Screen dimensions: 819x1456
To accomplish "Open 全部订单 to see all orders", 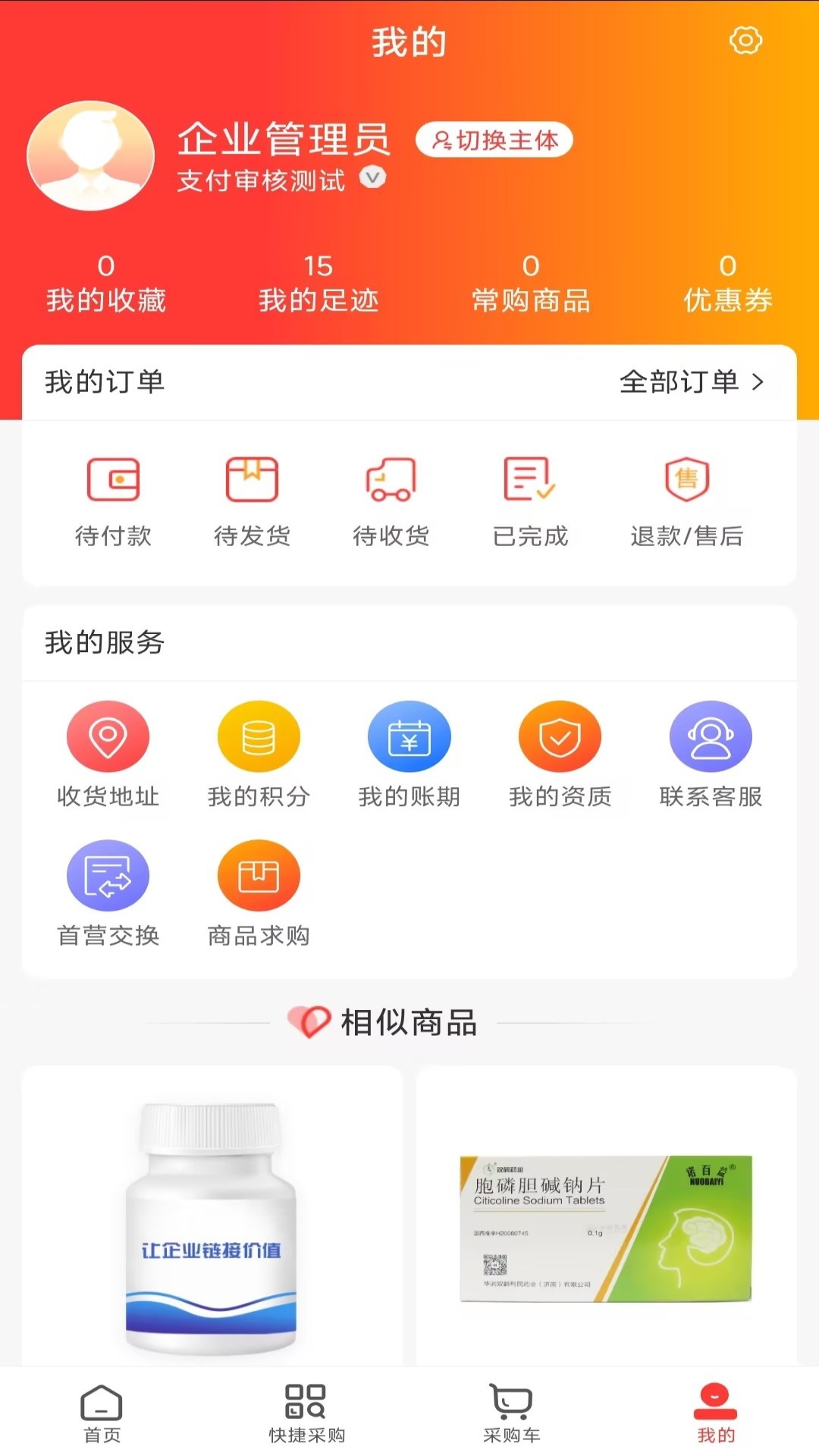I will 689,383.
